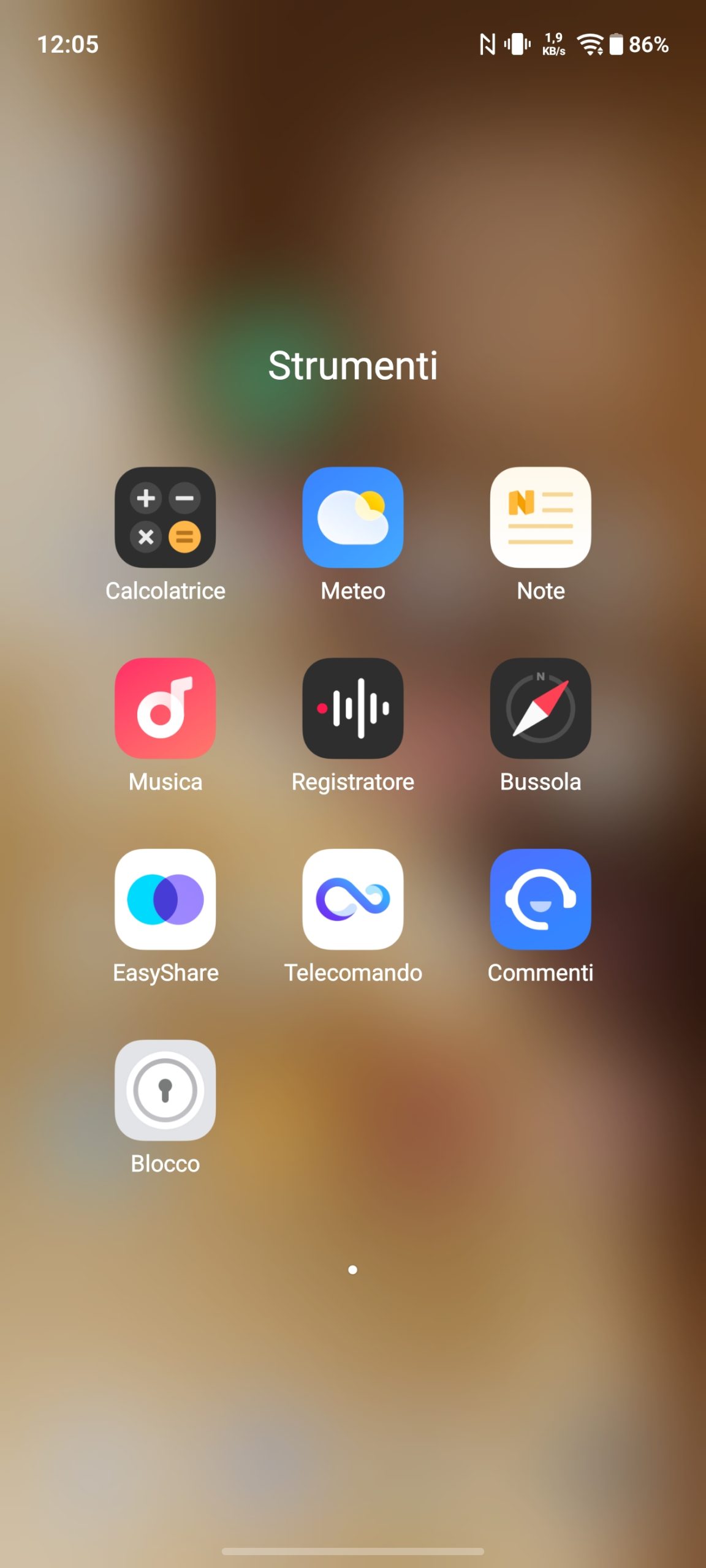This screenshot has height=1568, width=706.
Task: Rename the Strumenti folder title
Action: [353, 366]
